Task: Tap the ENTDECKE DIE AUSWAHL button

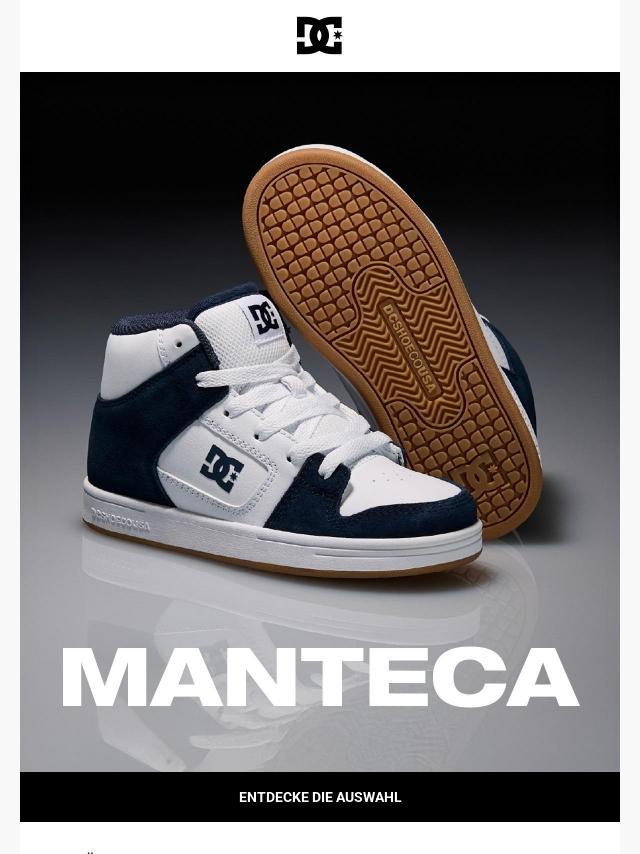Action: pos(320,797)
